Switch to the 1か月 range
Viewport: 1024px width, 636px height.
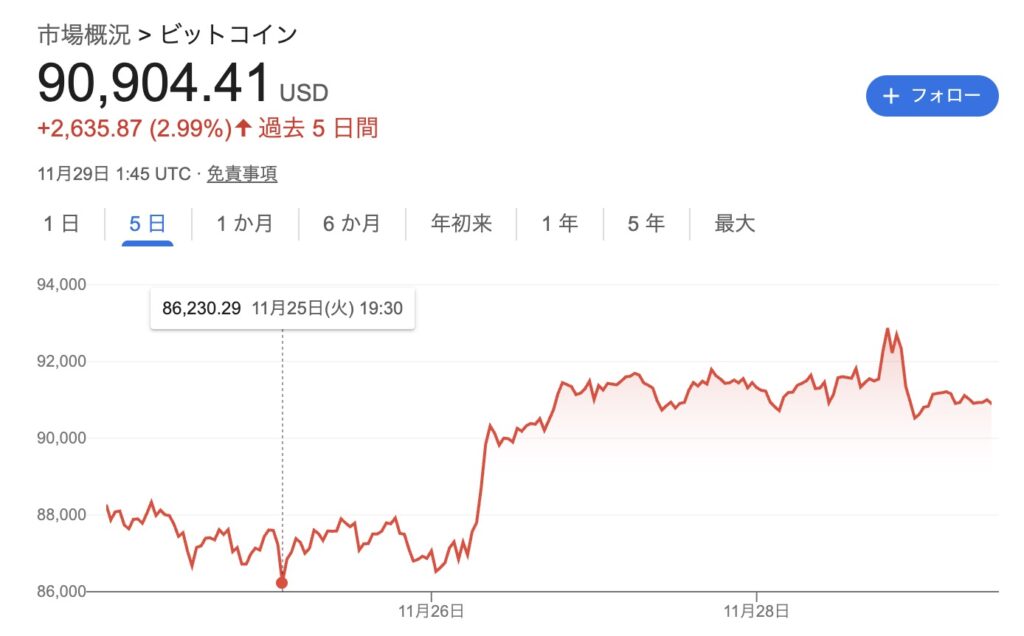(245, 224)
